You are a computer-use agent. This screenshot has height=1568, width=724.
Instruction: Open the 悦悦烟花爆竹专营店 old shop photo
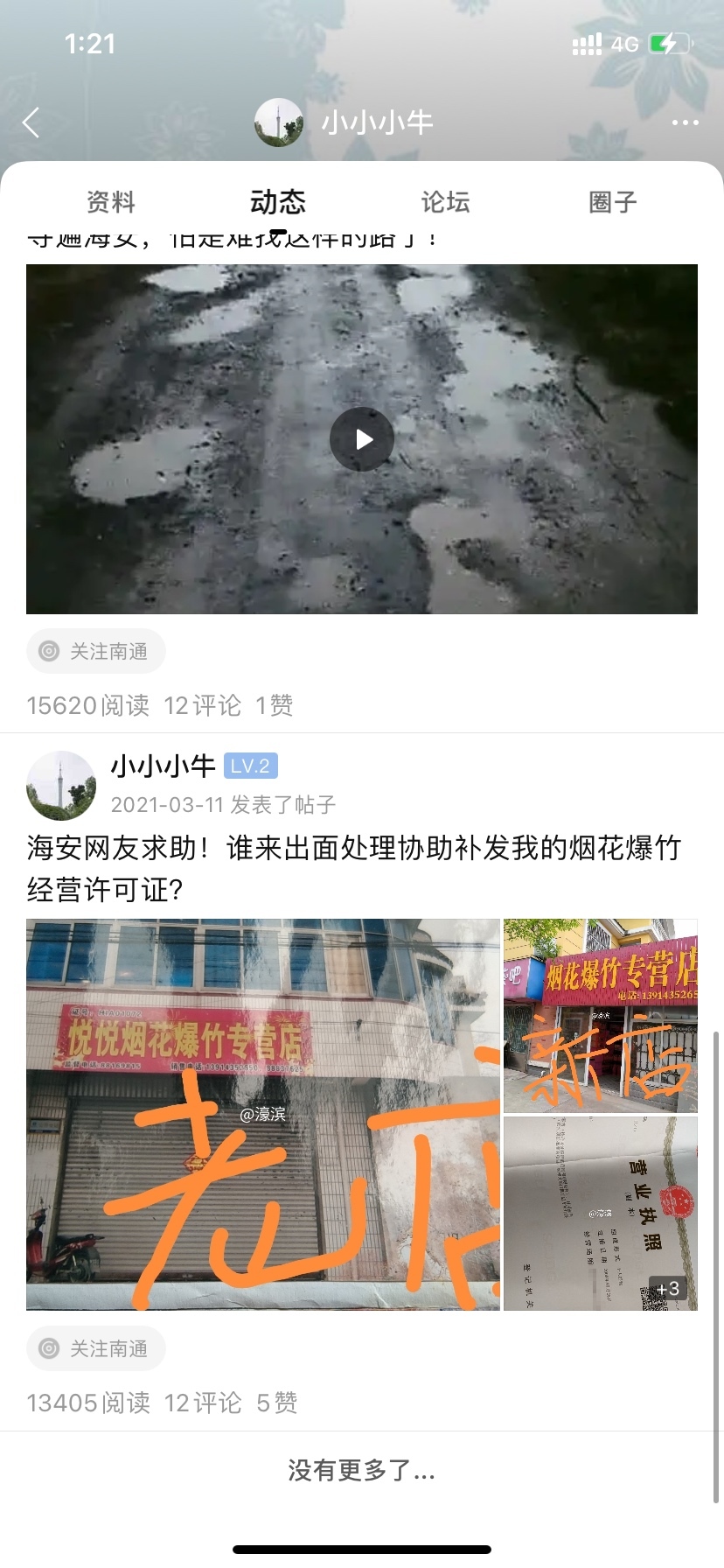pyautogui.click(x=262, y=1114)
